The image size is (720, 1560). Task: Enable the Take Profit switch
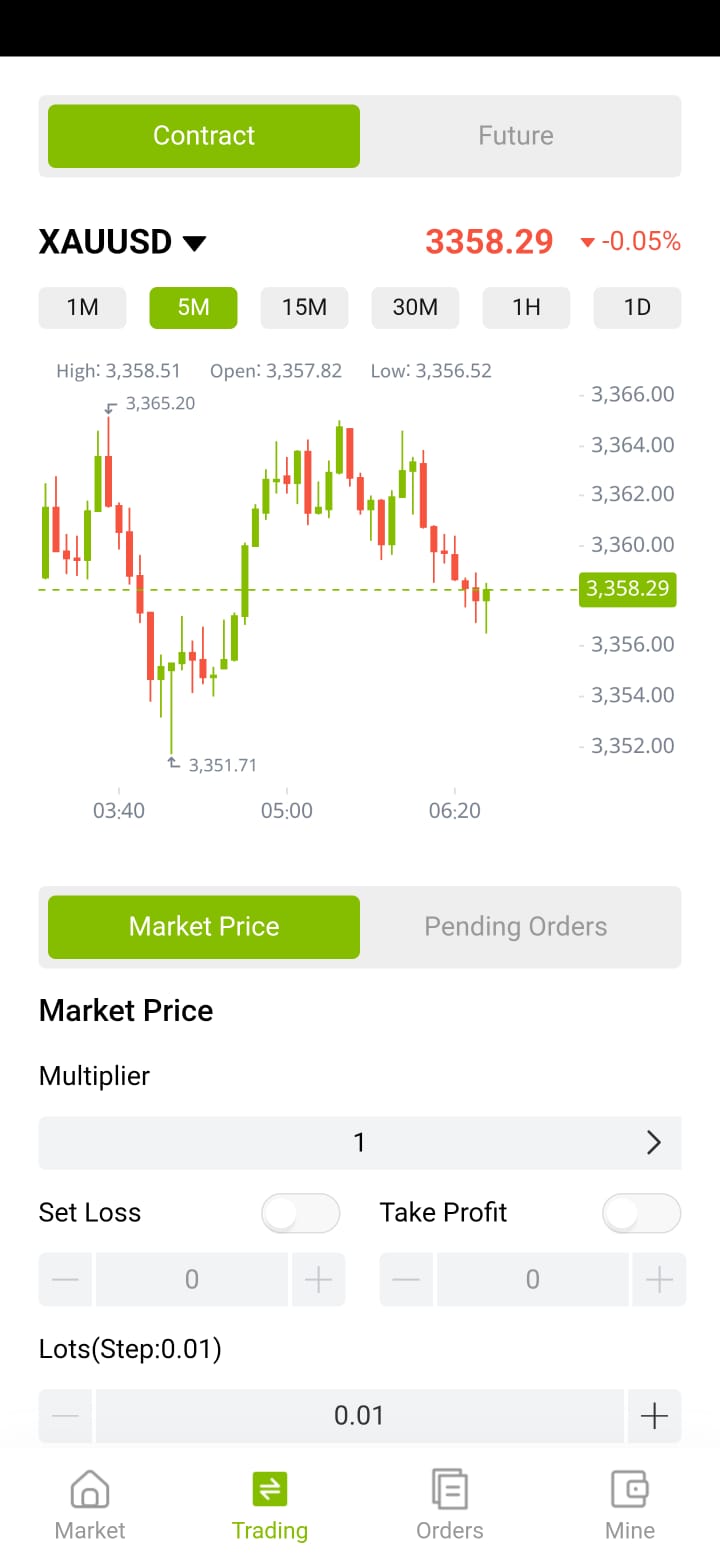642,1213
